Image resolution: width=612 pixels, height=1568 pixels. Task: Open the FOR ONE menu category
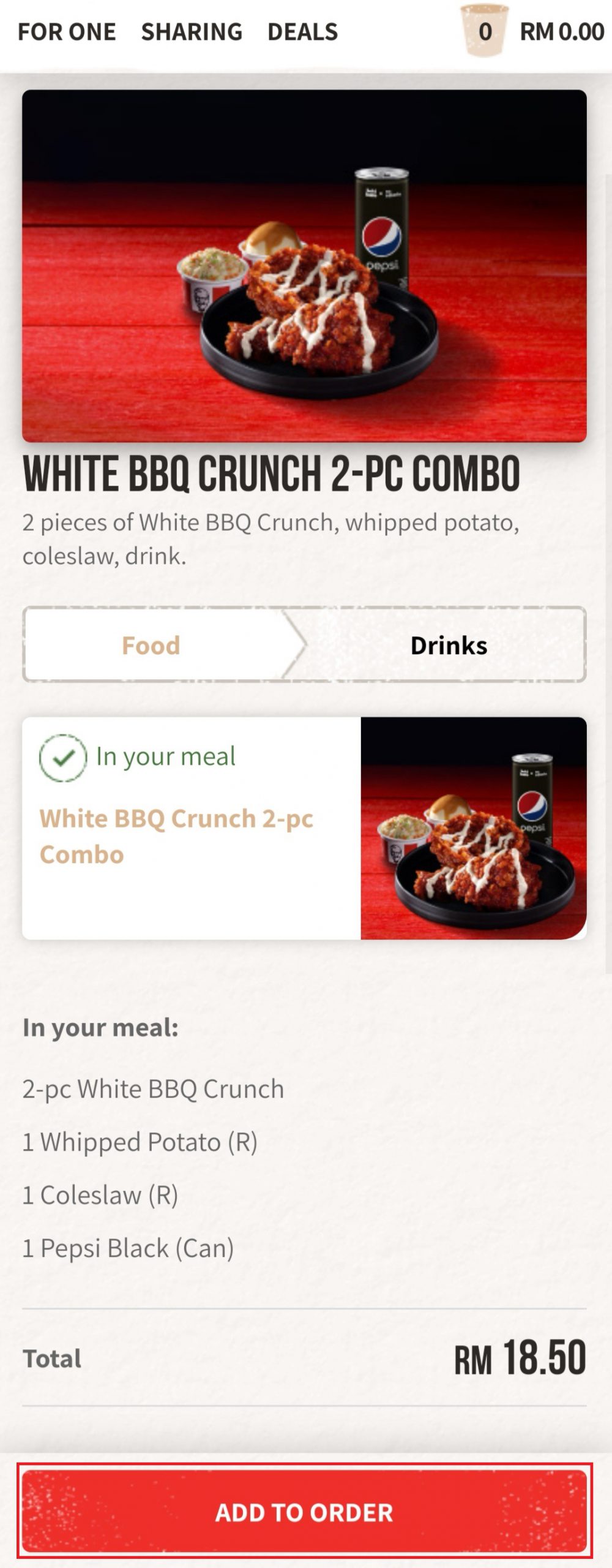(x=67, y=32)
